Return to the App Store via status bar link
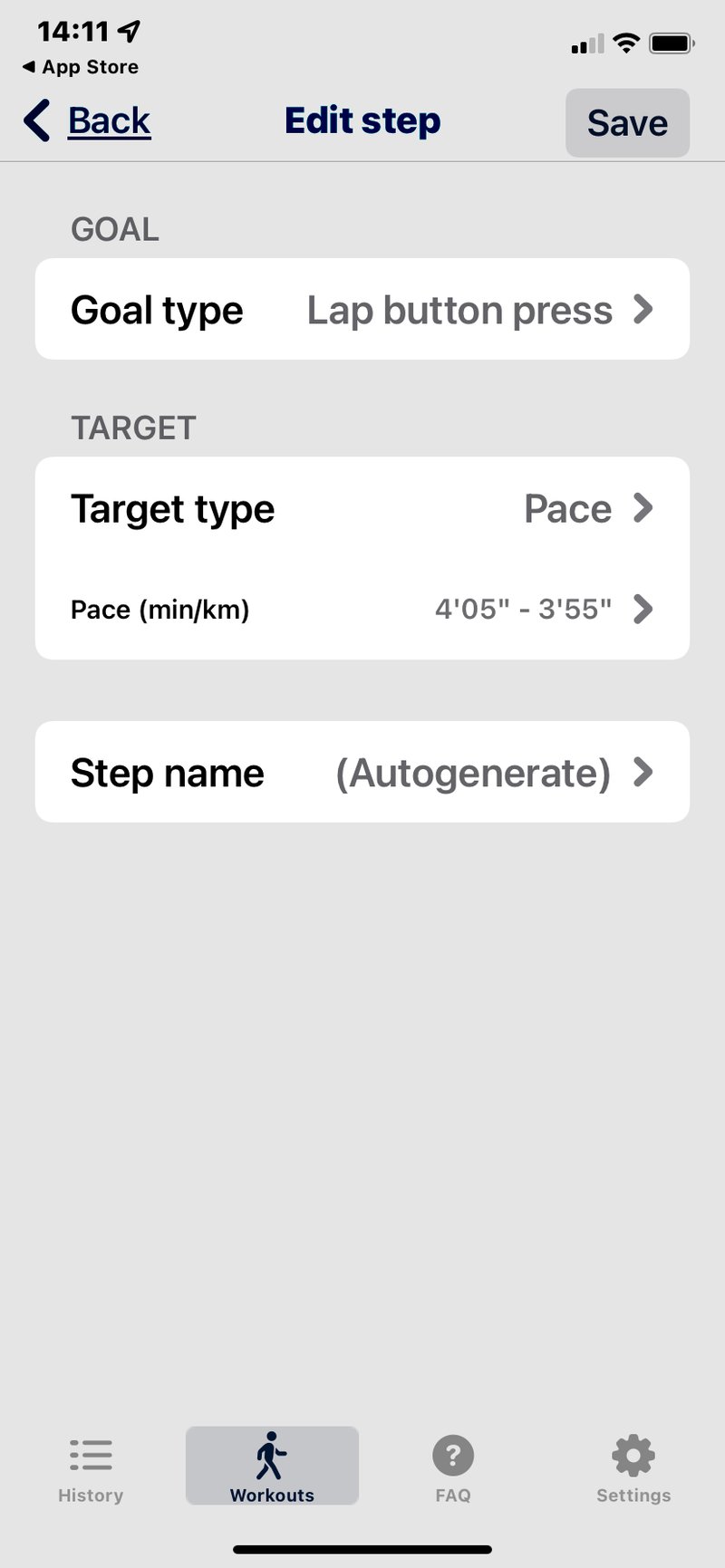Viewport: 725px width, 1568px height. [x=80, y=66]
